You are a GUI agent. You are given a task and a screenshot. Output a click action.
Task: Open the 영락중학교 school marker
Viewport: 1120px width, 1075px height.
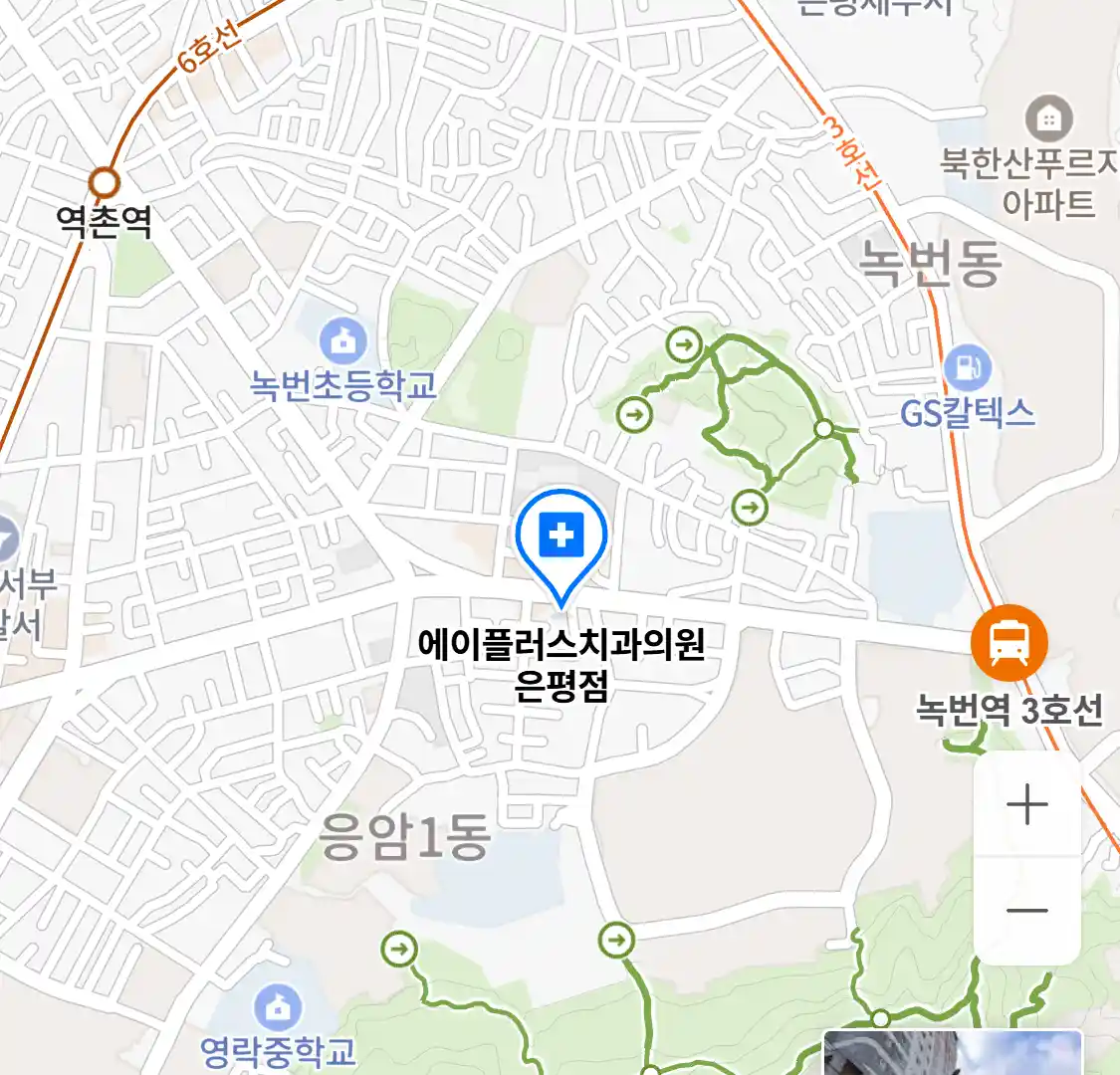(278, 1007)
